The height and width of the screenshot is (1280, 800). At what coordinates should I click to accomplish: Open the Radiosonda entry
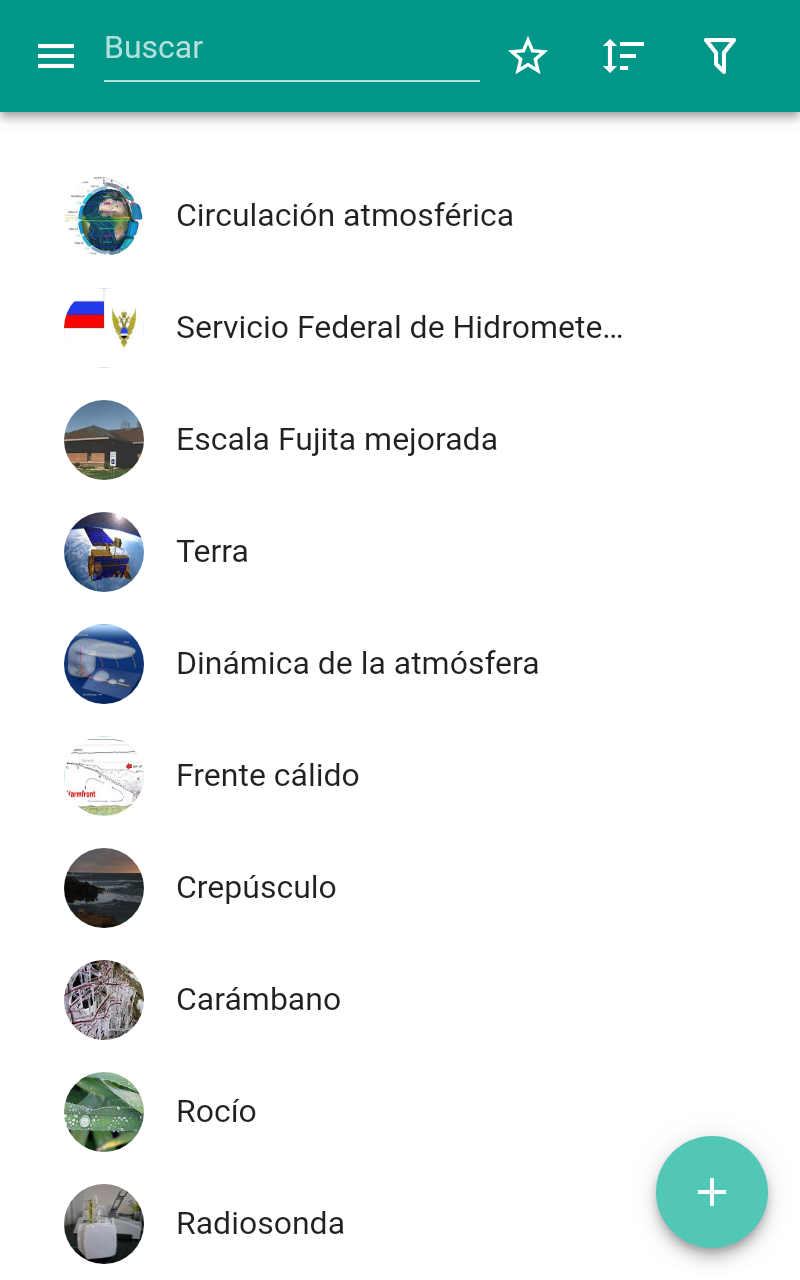[260, 1224]
